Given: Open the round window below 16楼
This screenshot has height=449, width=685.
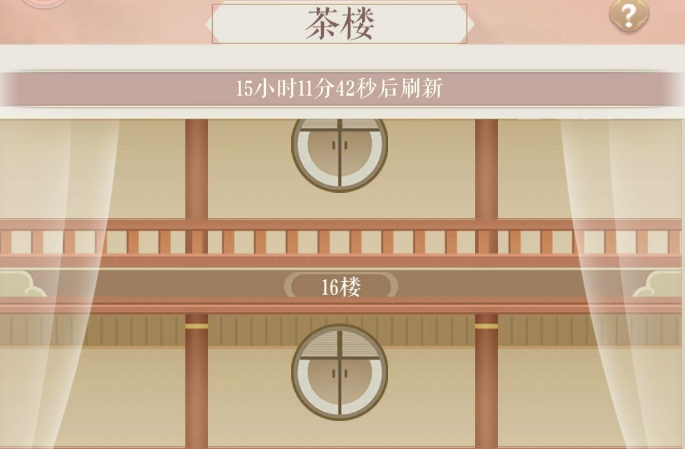Looking at the screenshot, I should pos(340,370).
